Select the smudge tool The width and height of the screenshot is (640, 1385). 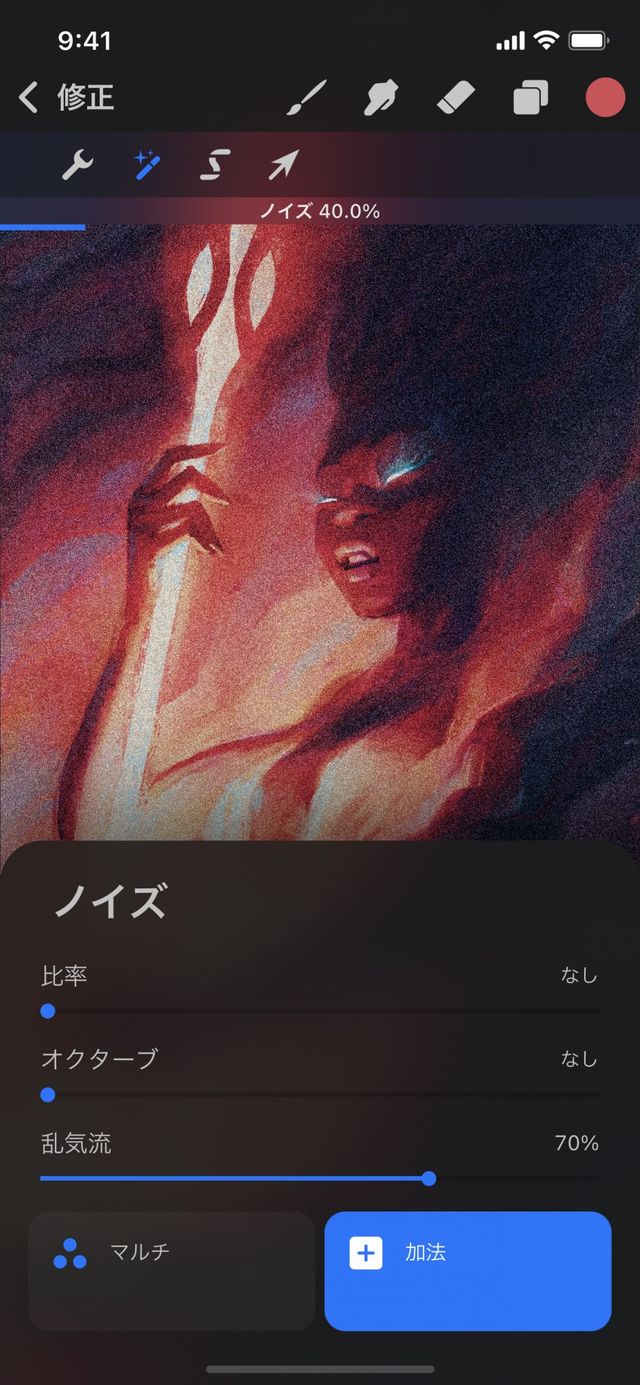381,98
